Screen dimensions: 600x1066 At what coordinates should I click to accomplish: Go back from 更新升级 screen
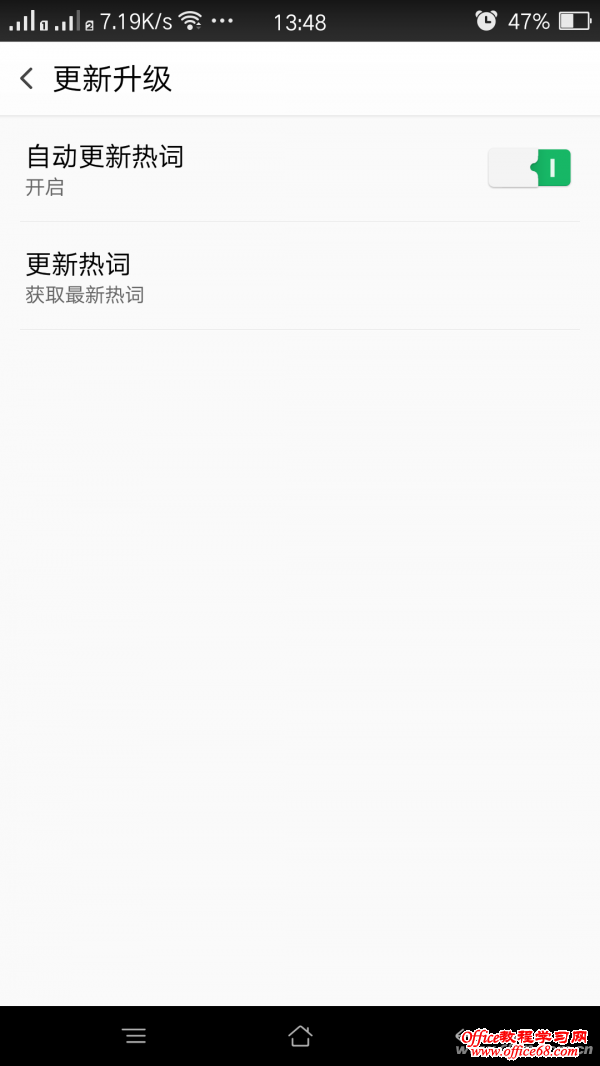coord(28,79)
